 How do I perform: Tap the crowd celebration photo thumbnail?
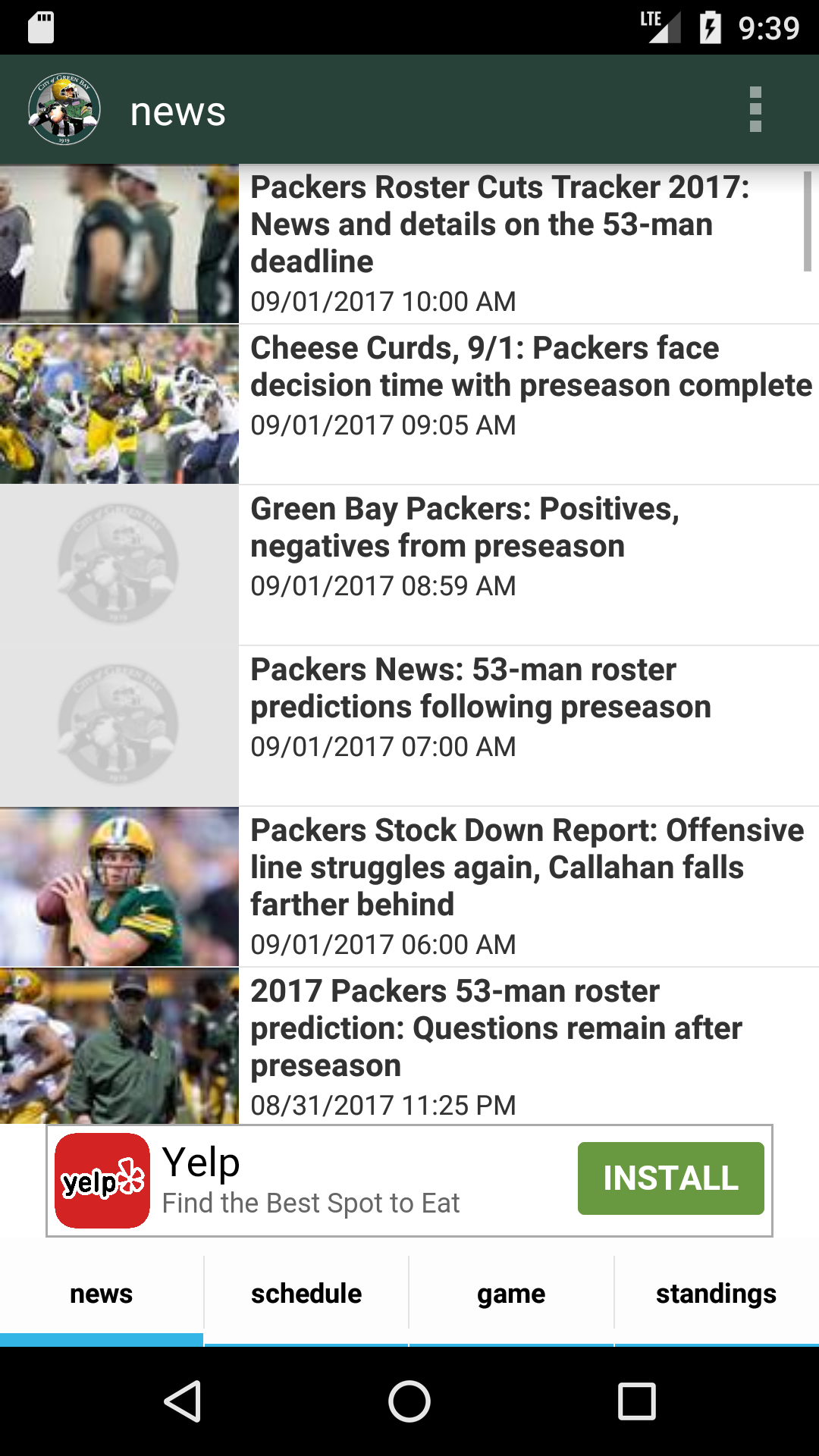tap(119, 402)
